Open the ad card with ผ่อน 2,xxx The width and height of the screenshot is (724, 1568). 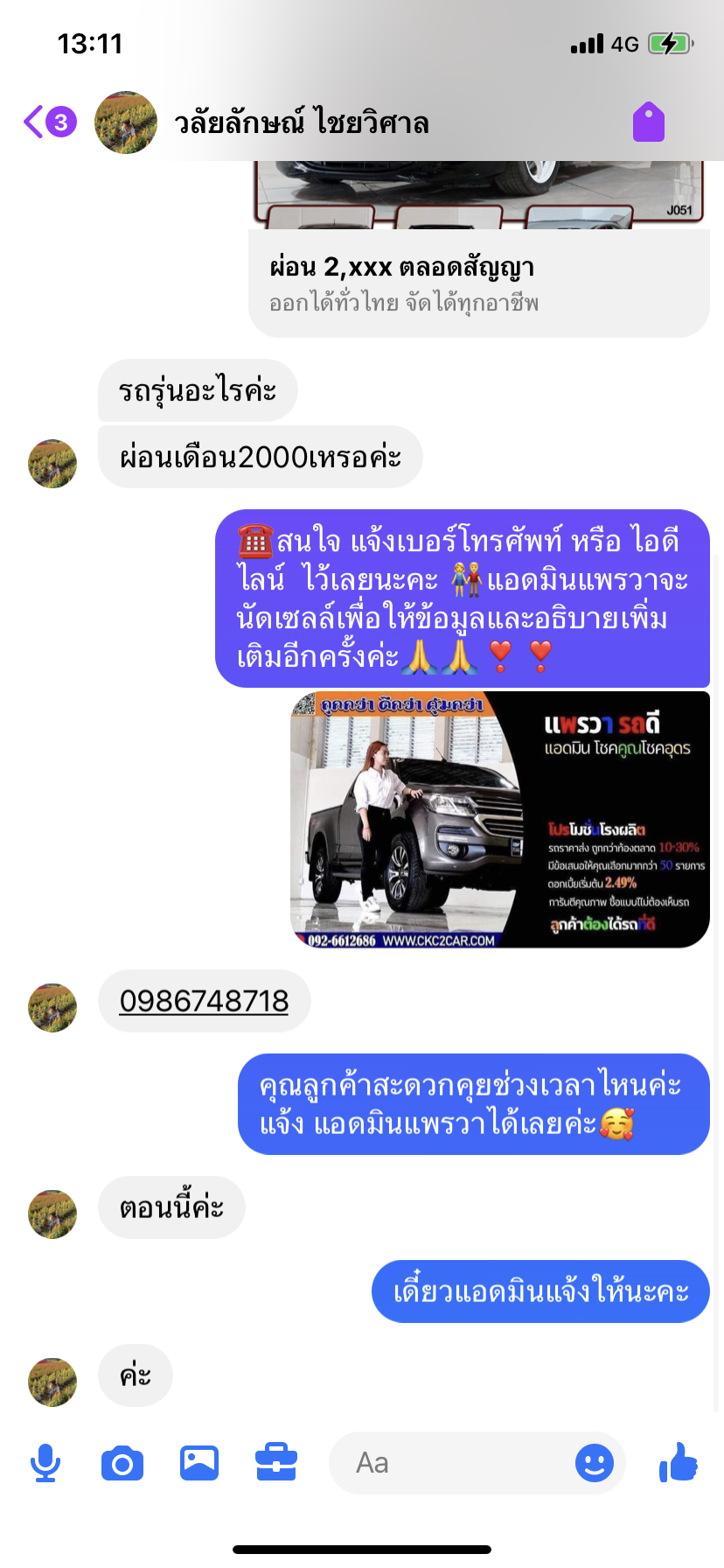click(479, 283)
